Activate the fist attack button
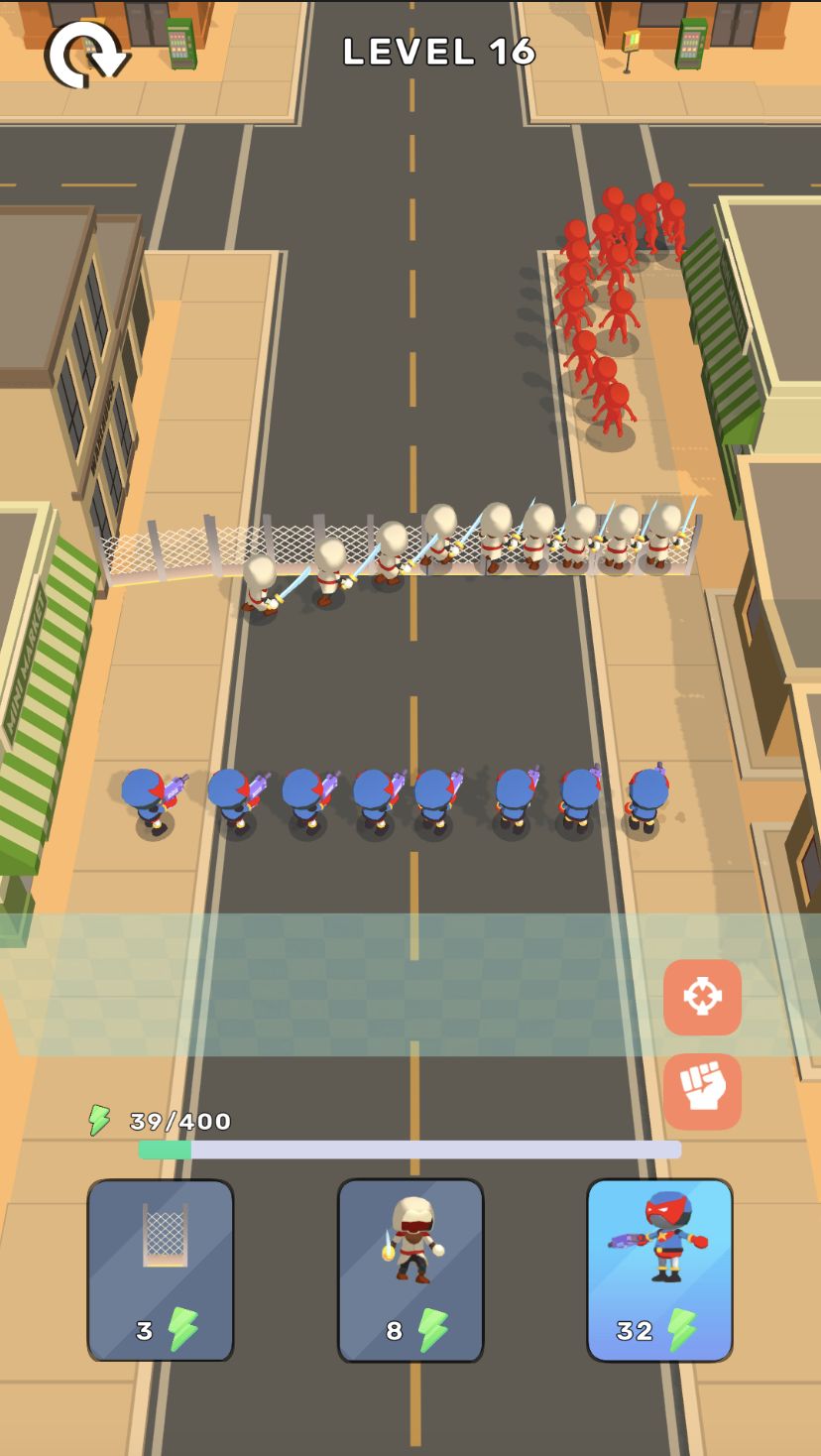821x1456 pixels. coord(702,1091)
